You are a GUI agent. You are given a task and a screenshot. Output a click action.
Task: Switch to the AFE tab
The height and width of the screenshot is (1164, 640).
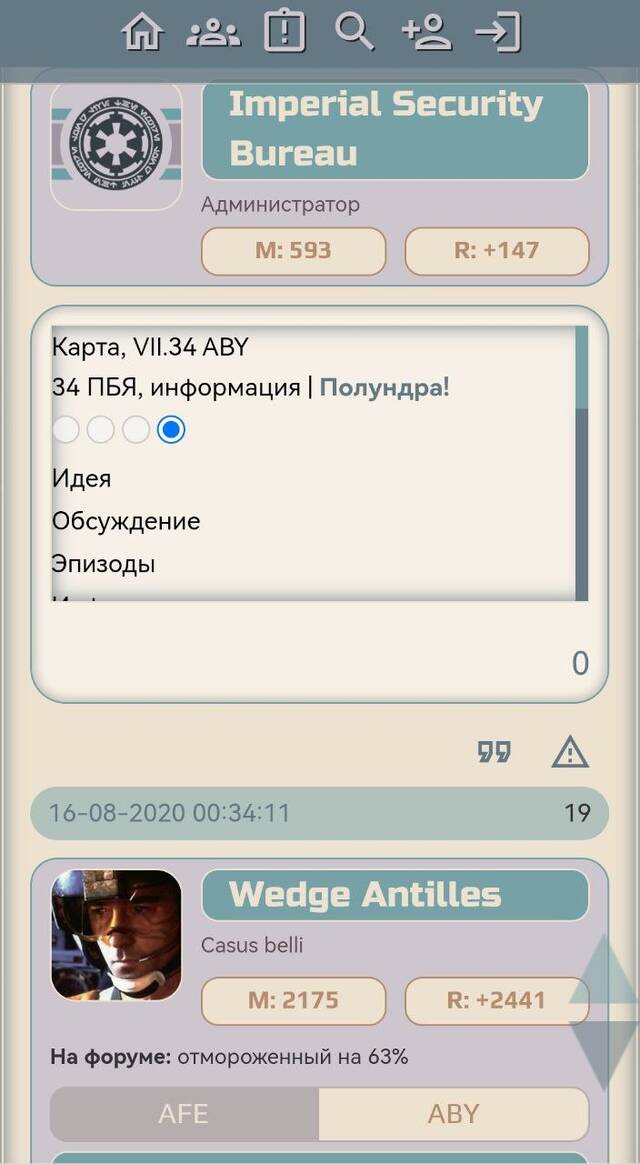[184, 1113]
